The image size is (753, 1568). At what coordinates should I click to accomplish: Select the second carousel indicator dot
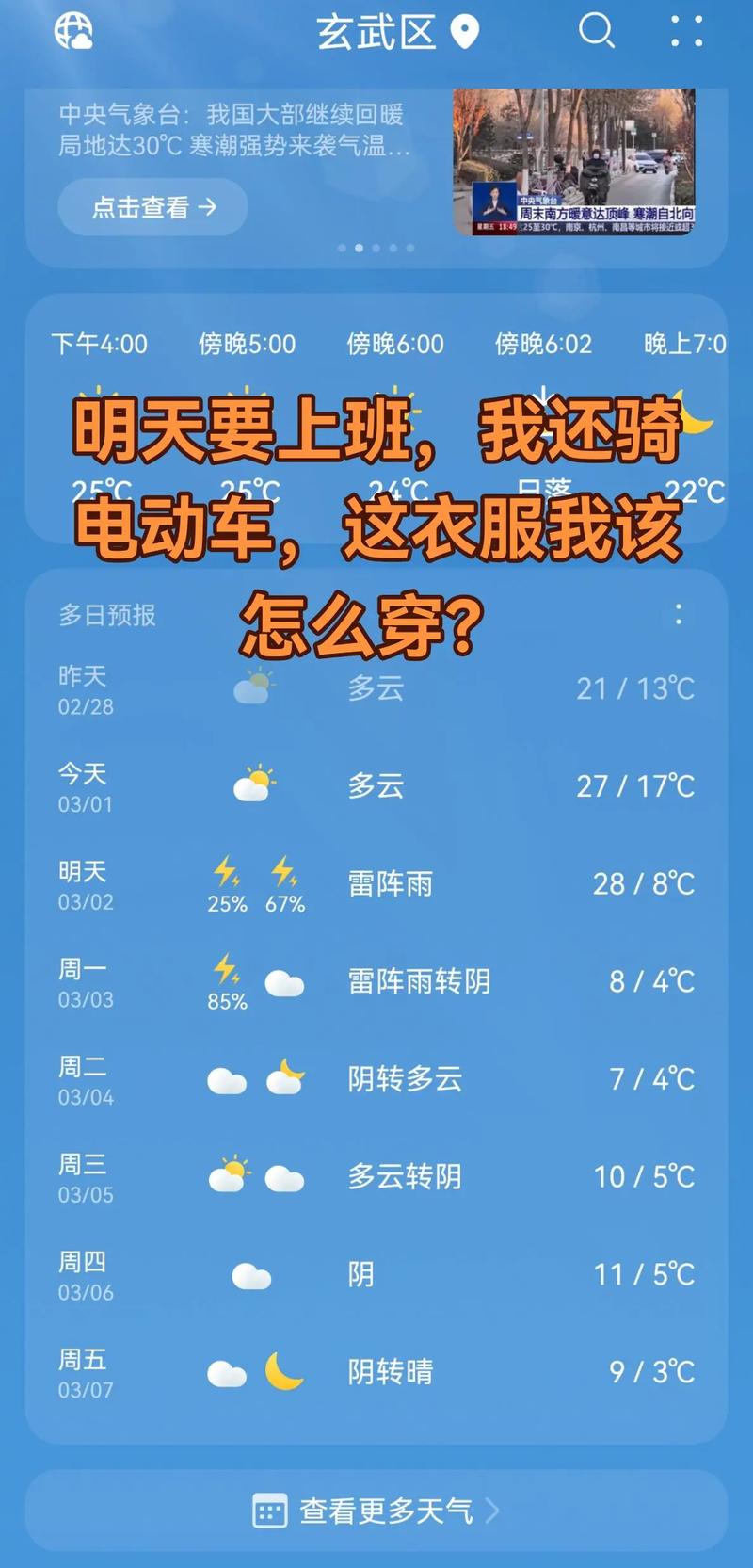click(360, 247)
